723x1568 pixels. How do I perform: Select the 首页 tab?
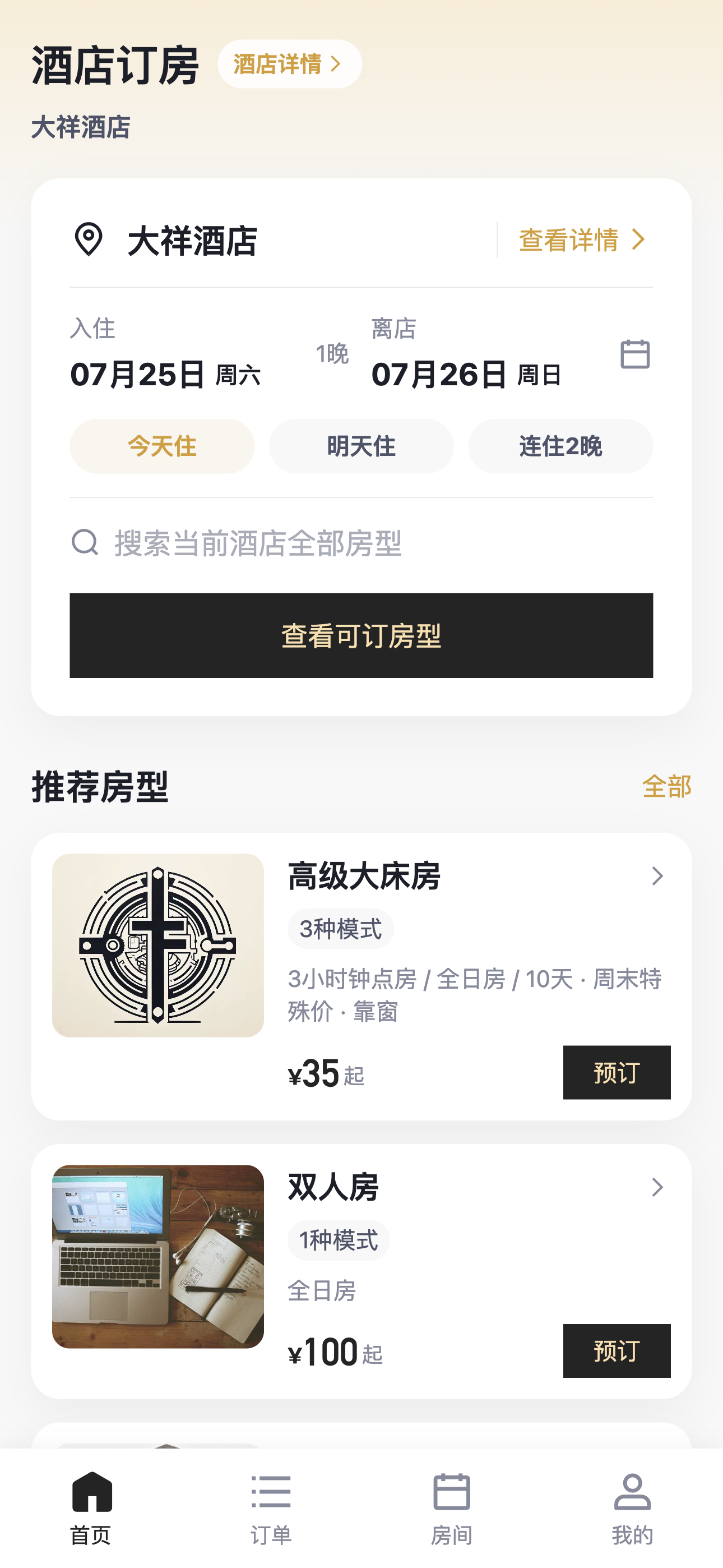coord(91,1509)
